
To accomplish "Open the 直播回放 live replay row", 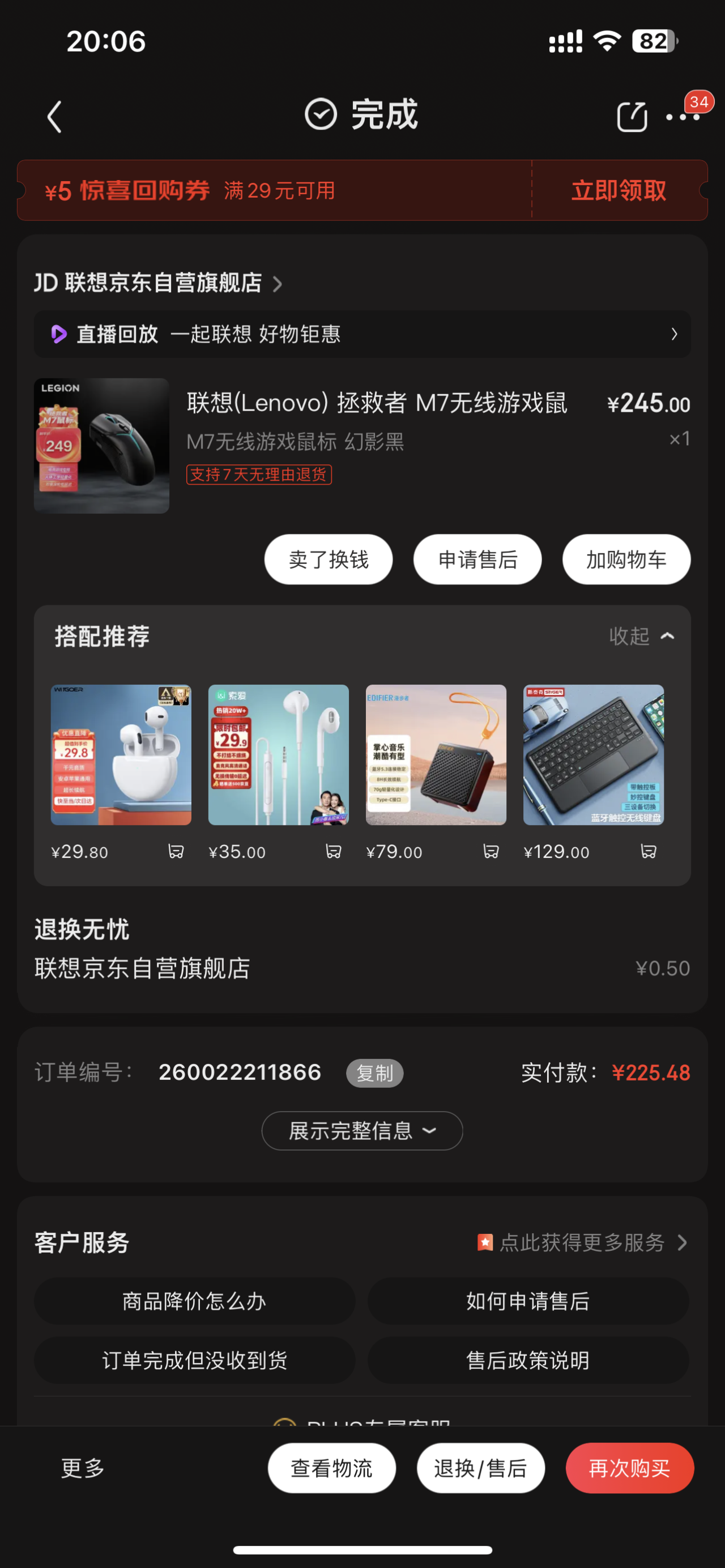I will [361, 334].
